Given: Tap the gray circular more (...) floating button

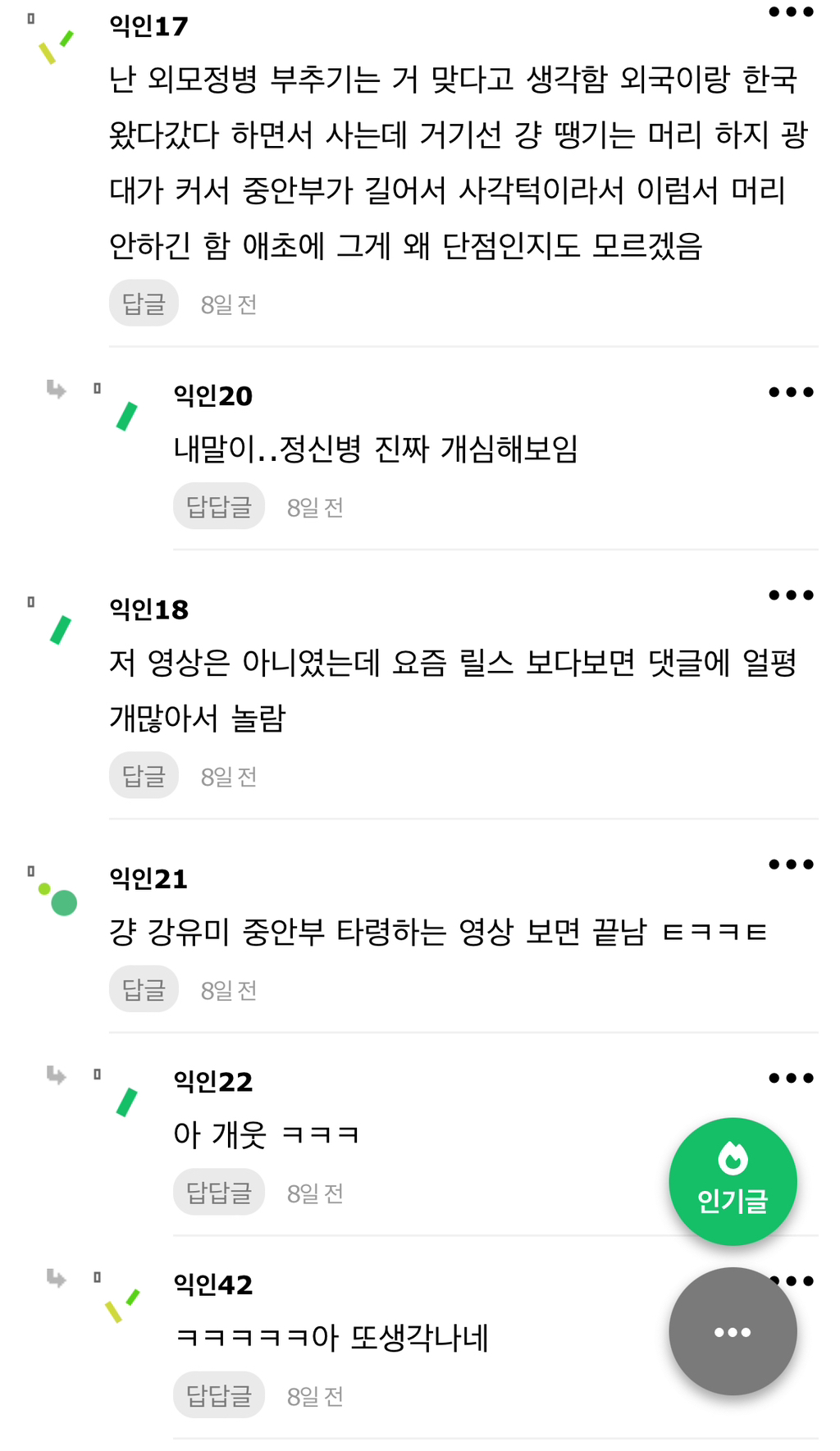Looking at the screenshot, I should click(x=733, y=1333).
